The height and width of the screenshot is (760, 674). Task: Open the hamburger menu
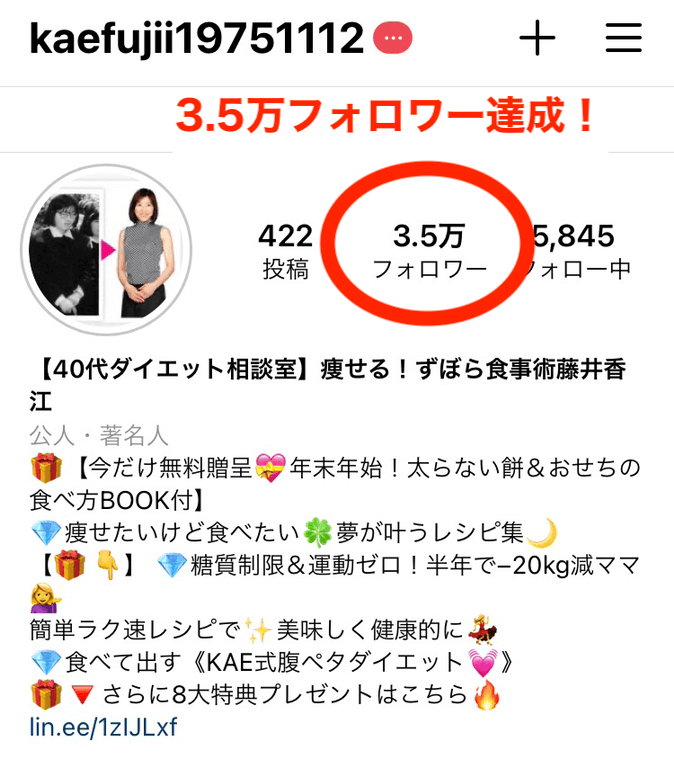point(623,39)
